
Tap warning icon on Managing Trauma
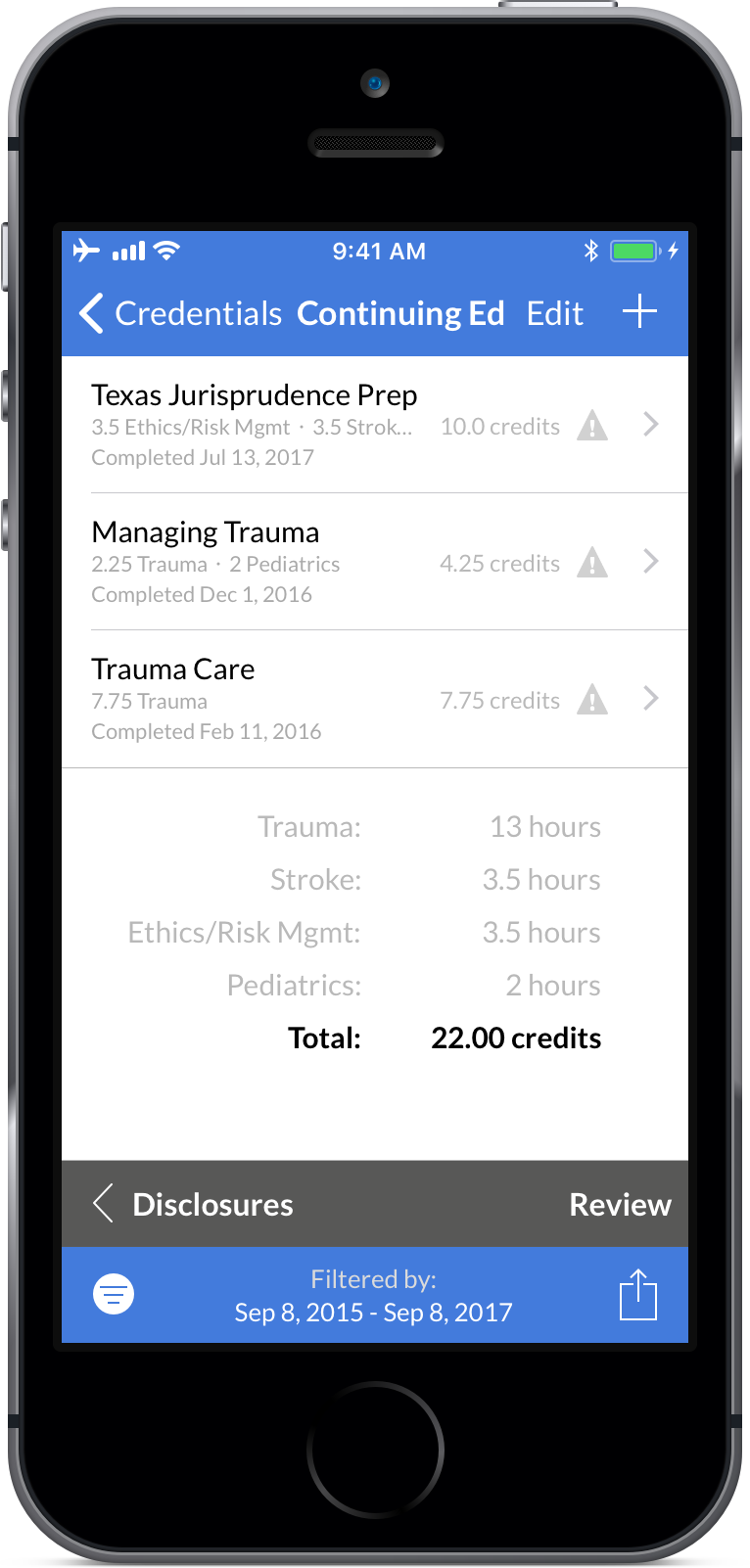coord(592,563)
